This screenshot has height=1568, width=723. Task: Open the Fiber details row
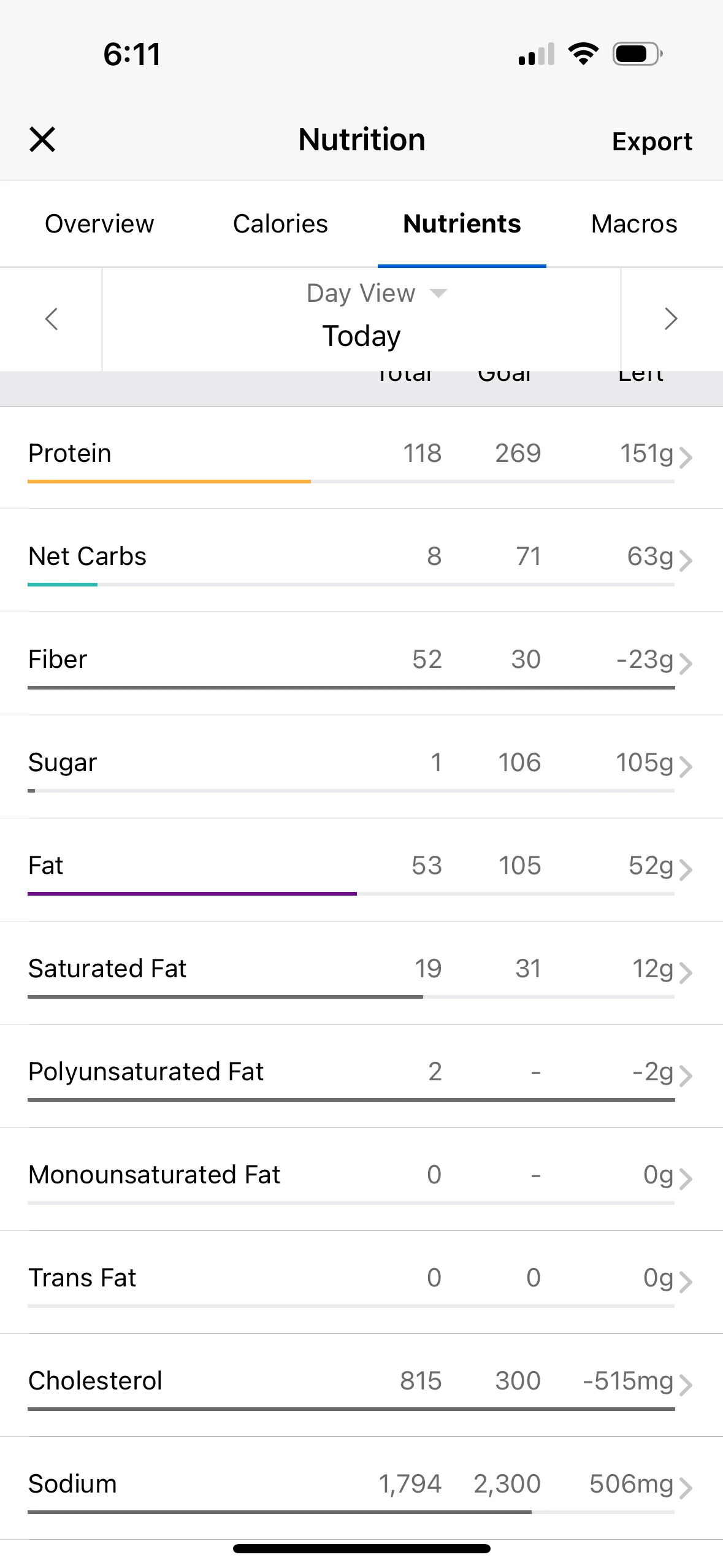point(361,664)
